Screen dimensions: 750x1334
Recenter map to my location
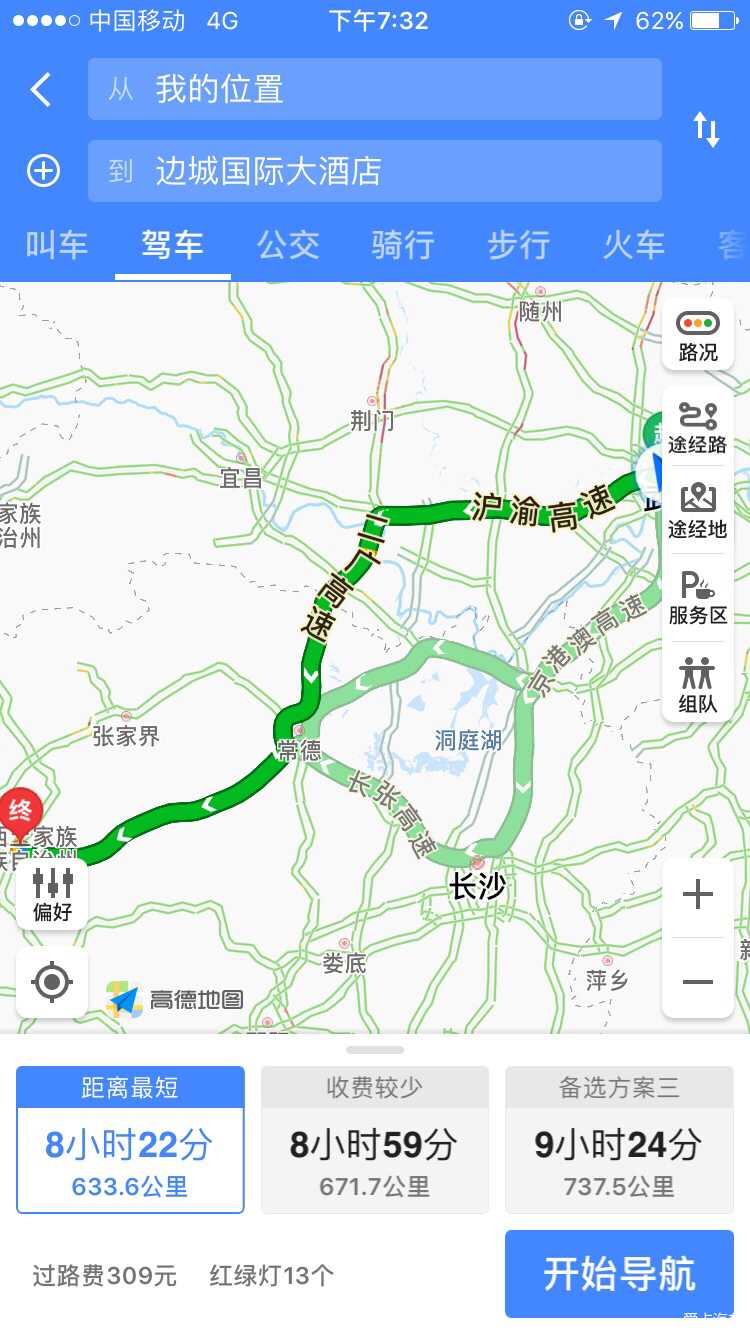tap(52, 982)
